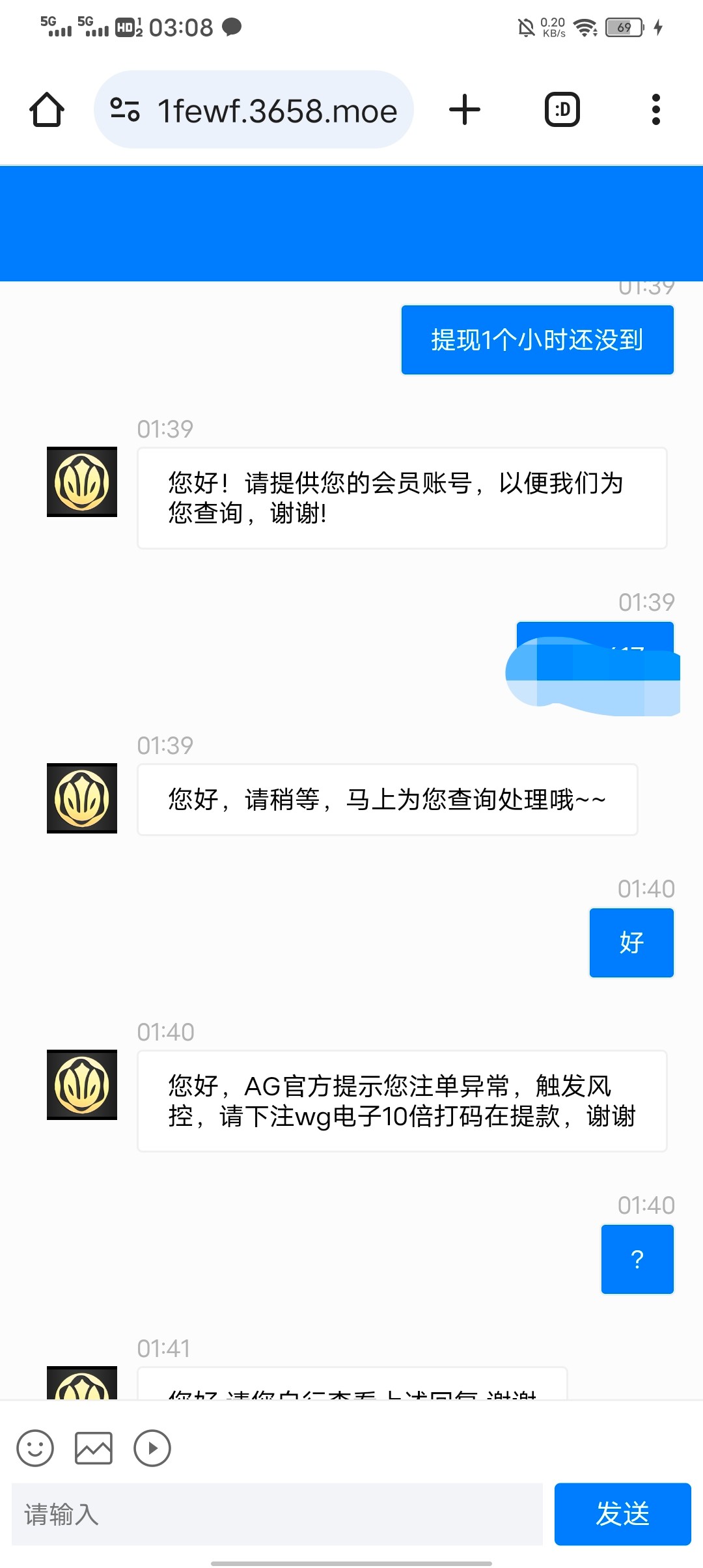Attach an image to the chat
This screenshot has width=703, height=1568.
pos(94,1448)
